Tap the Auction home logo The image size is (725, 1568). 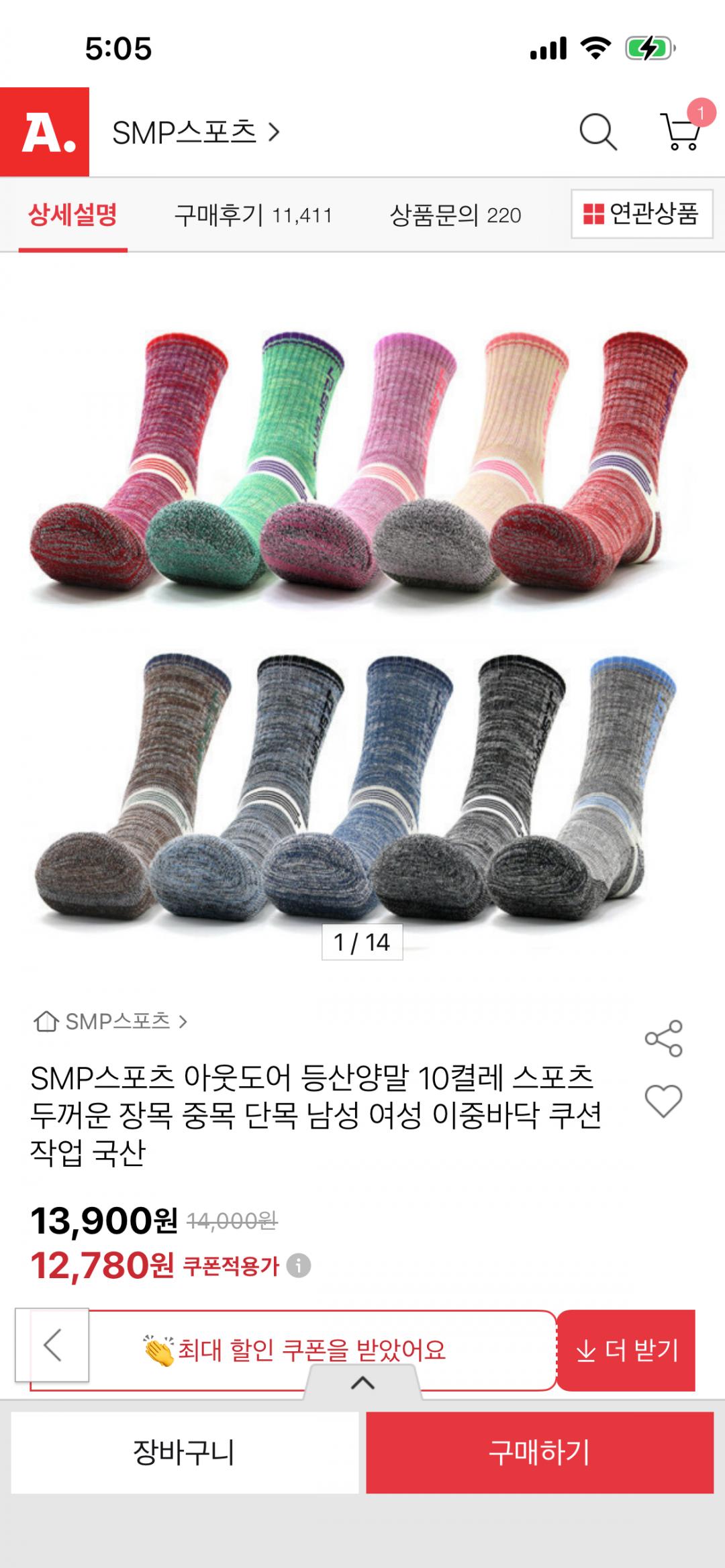tap(45, 132)
